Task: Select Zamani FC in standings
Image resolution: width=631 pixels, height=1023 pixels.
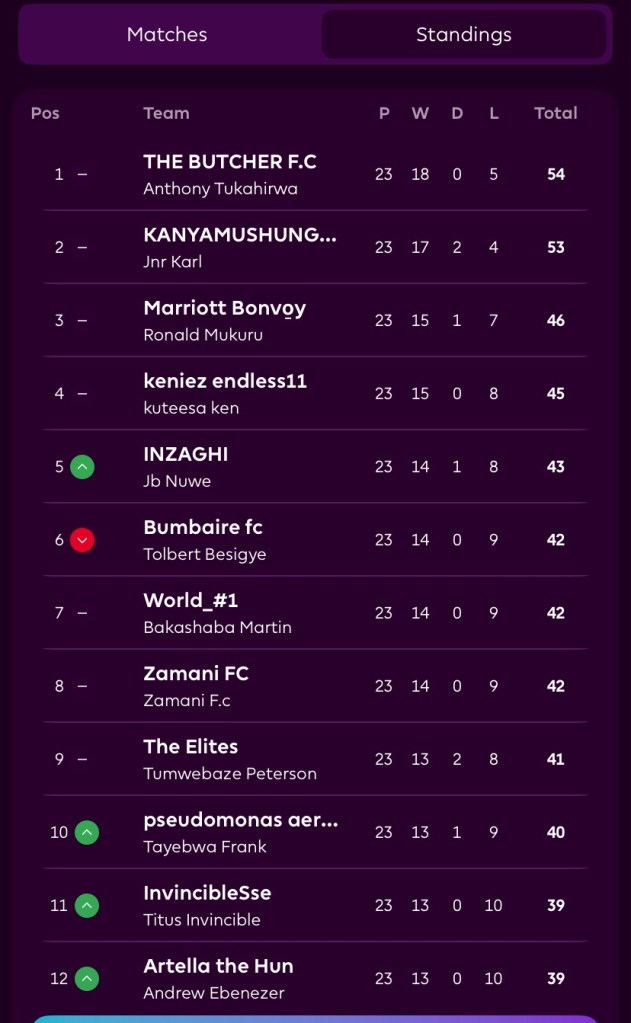Action: pyautogui.click(x=196, y=685)
